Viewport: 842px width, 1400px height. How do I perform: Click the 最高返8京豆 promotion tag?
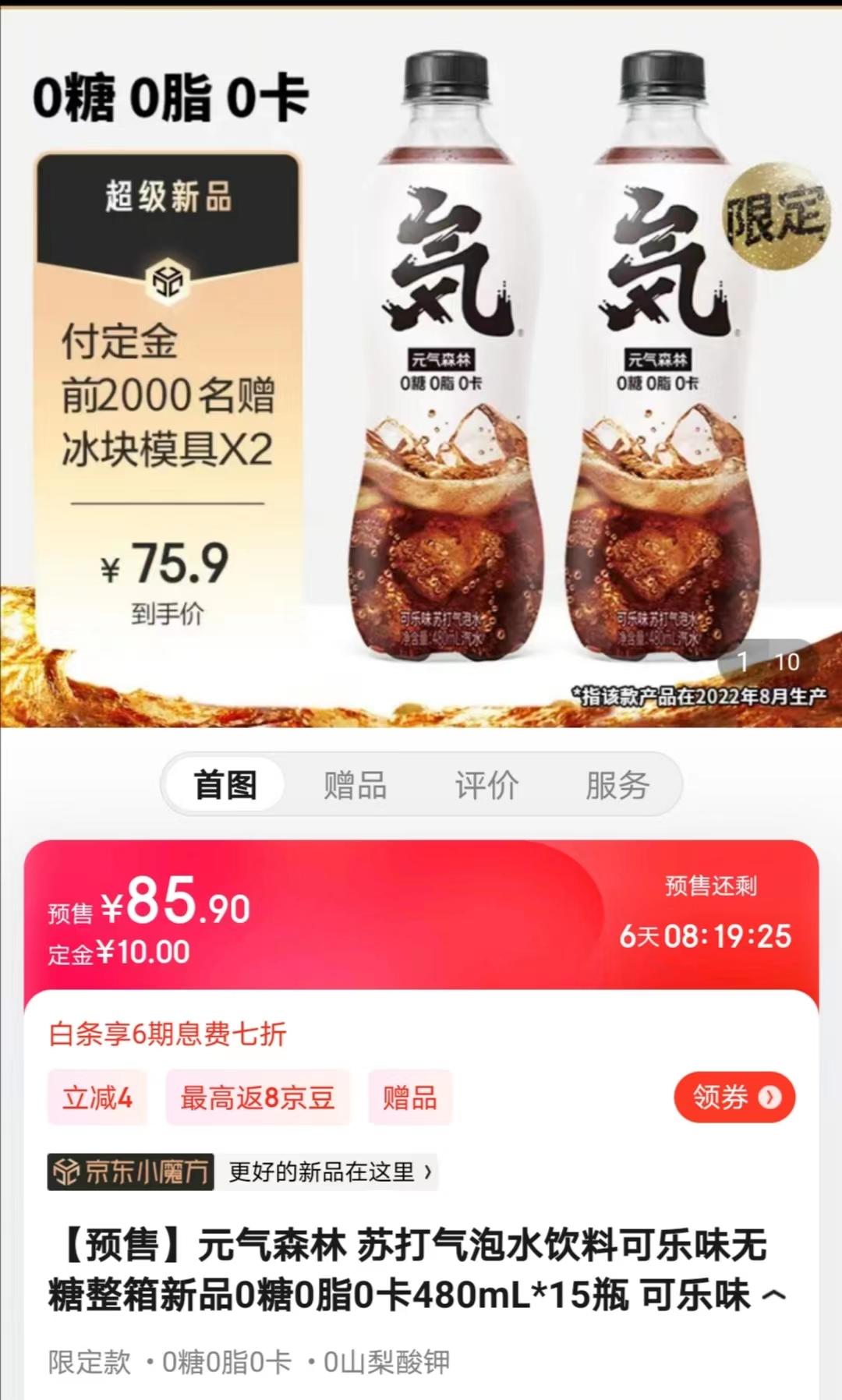pyautogui.click(x=259, y=1097)
